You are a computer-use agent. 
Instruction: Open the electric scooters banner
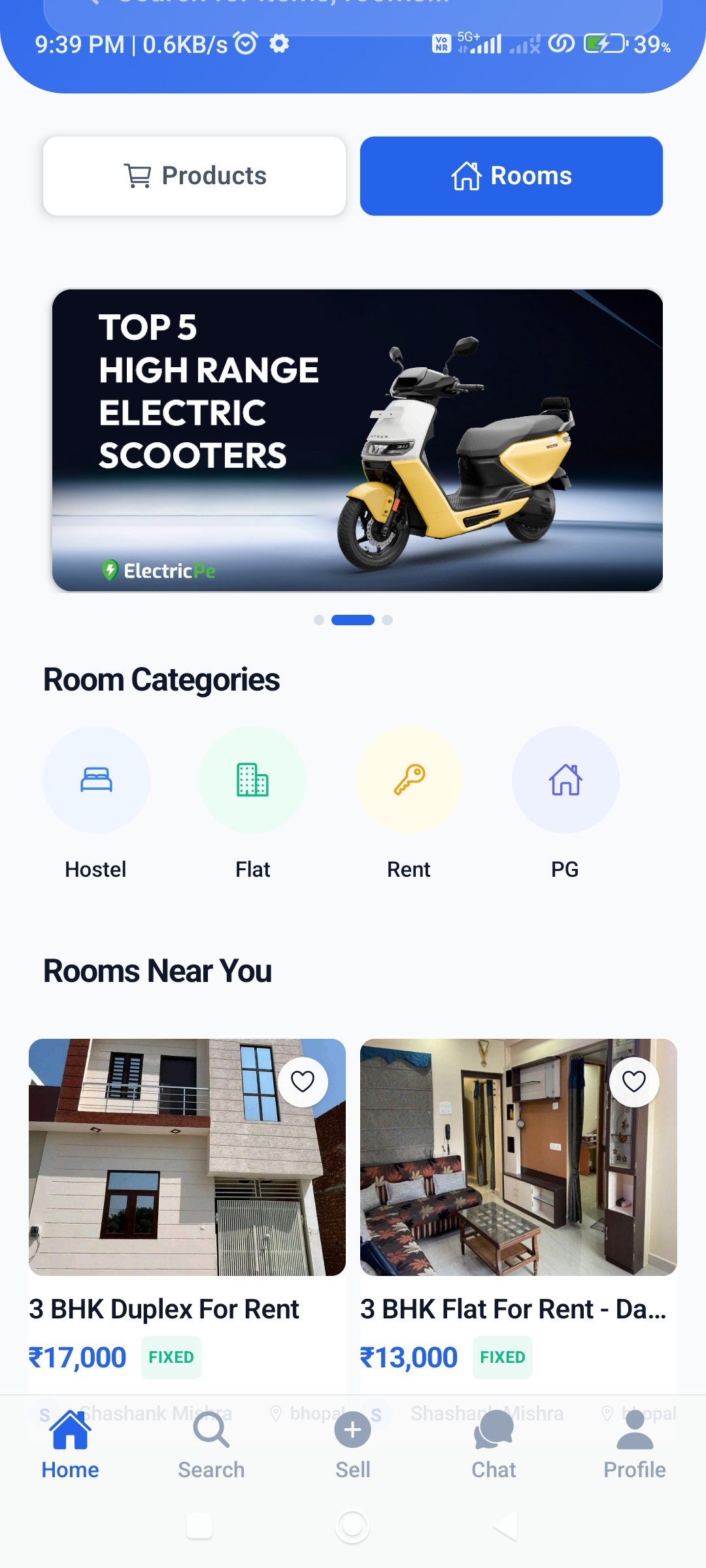pos(357,440)
